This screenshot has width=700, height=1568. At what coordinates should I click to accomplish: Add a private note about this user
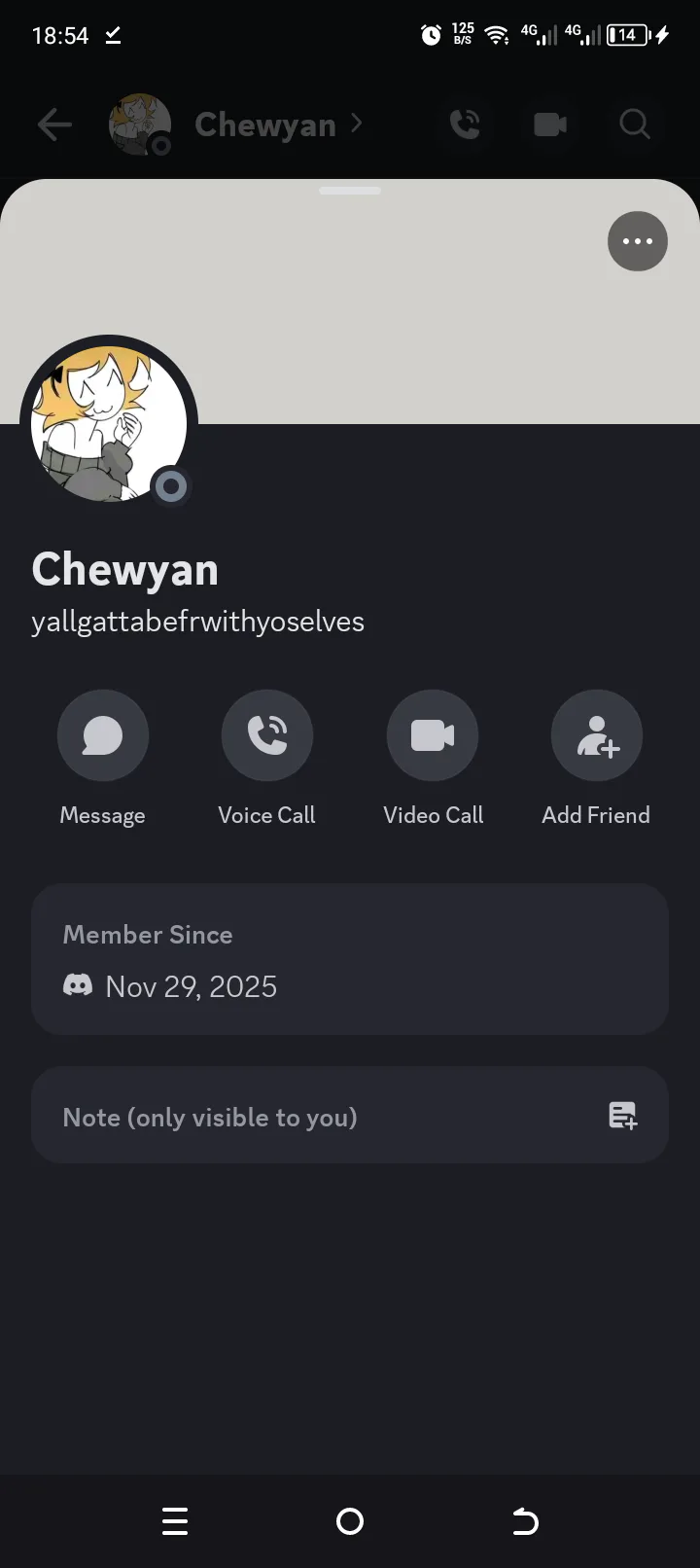[x=350, y=1116]
